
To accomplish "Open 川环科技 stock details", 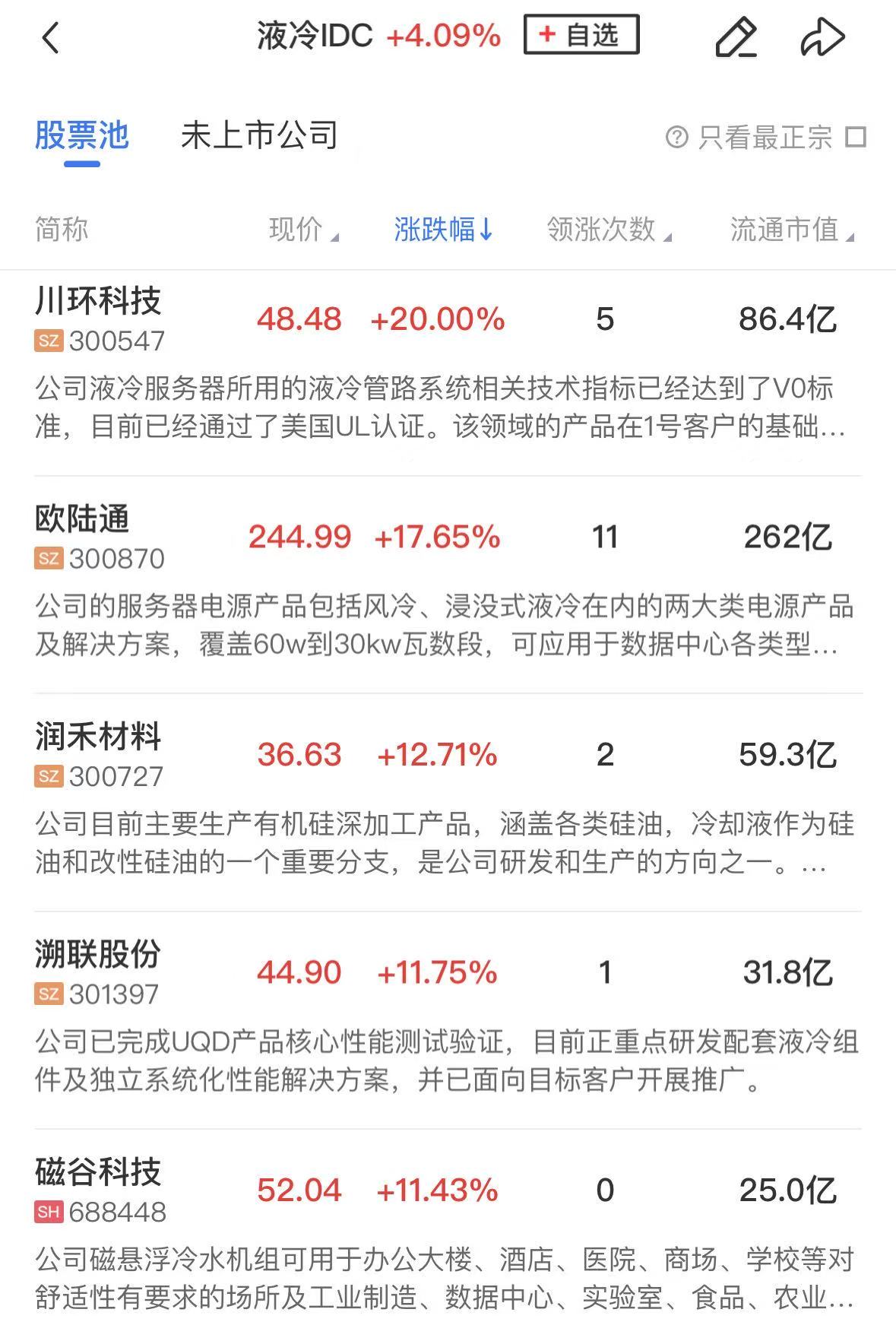I will click(99, 302).
